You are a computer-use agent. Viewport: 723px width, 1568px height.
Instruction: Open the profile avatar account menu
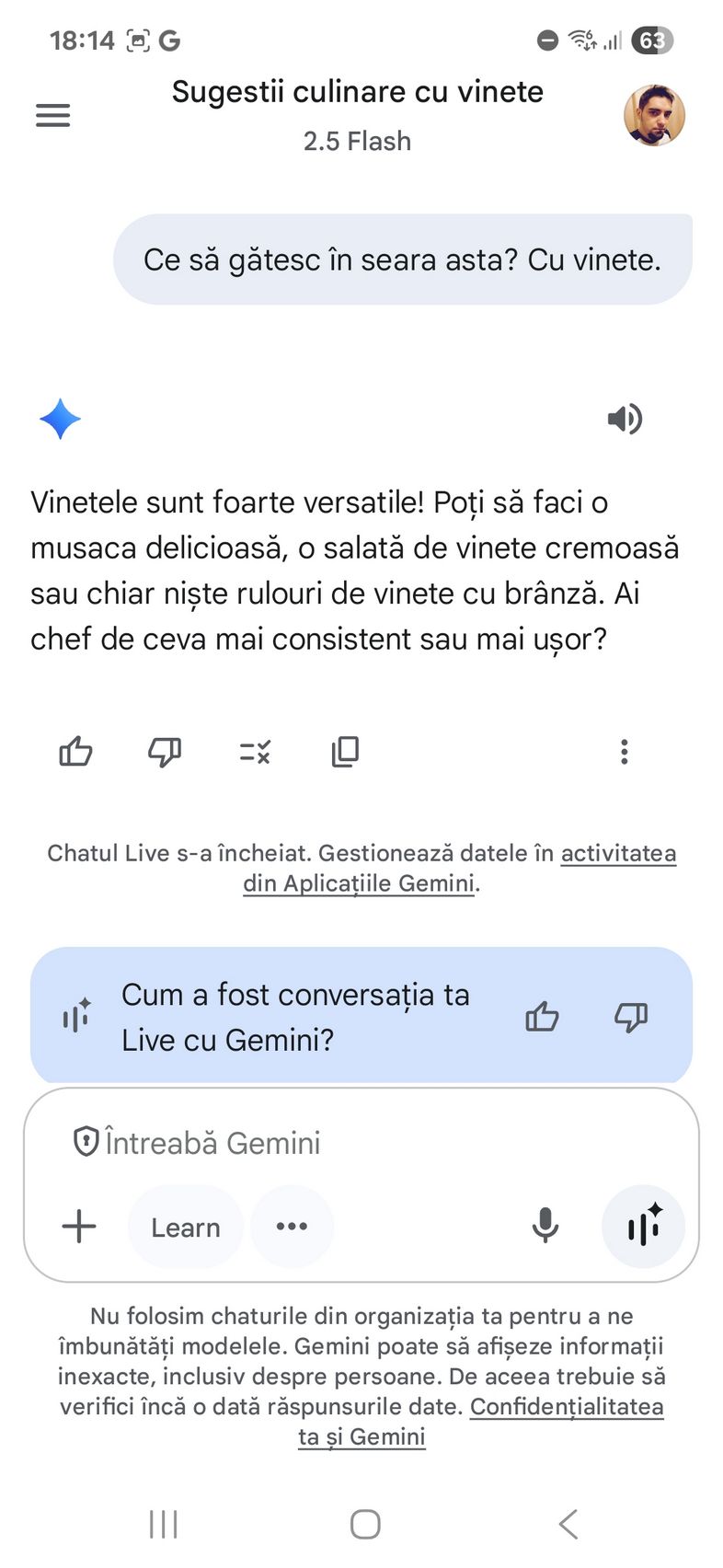pyautogui.click(x=654, y=116)
